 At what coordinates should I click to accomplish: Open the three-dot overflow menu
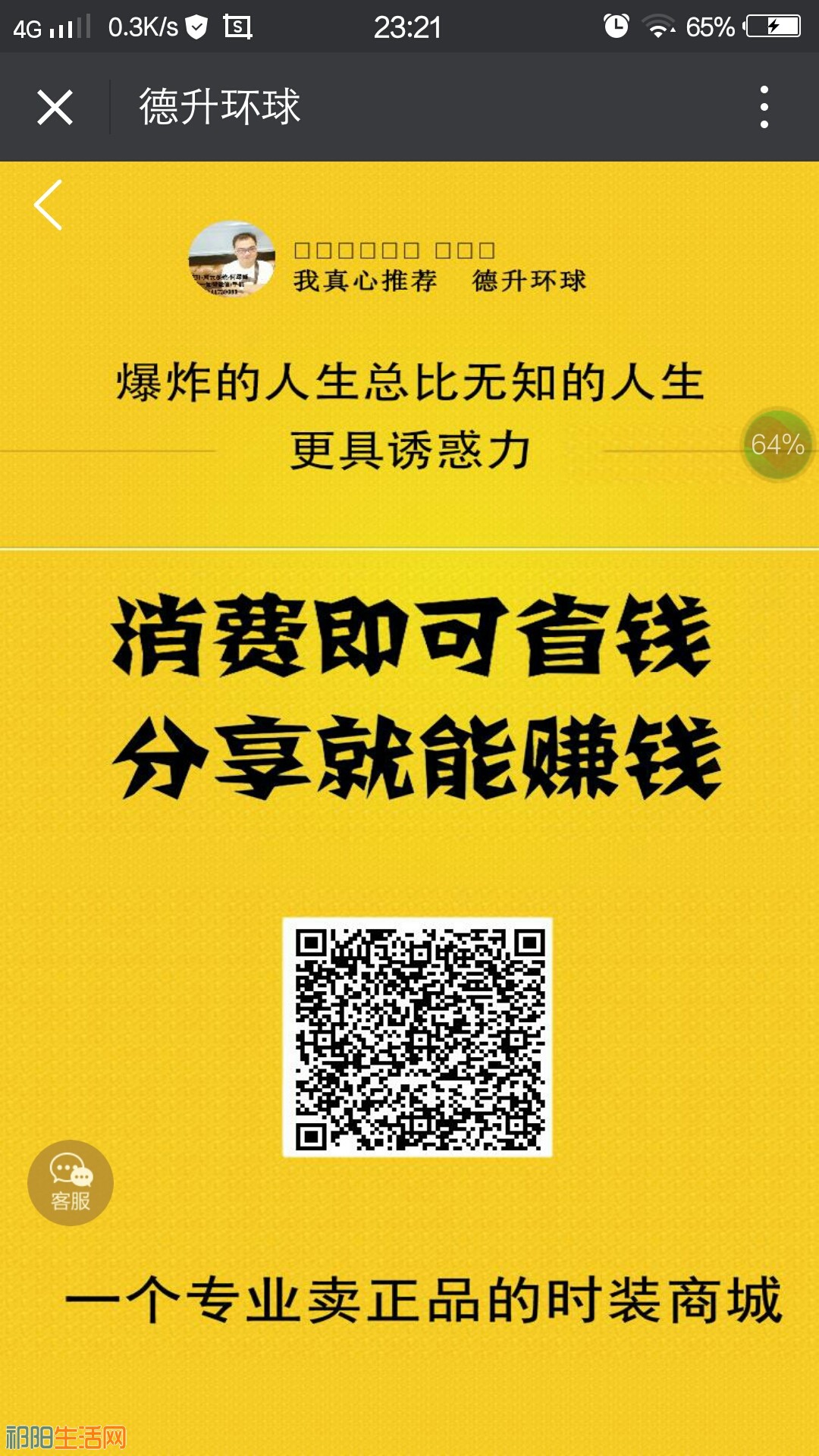pos(764,107)
